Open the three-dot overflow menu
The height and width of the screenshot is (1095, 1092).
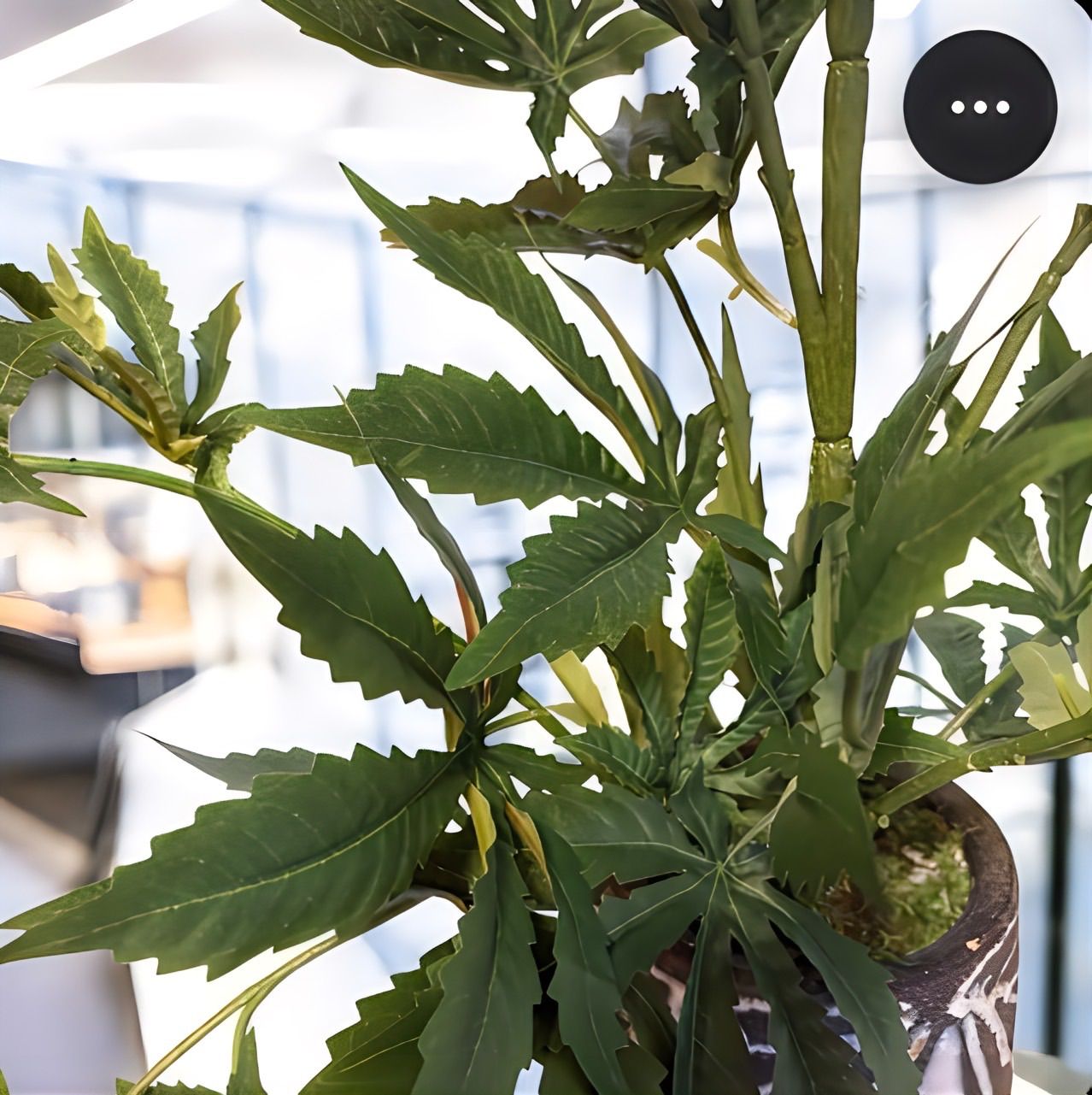[x=980, y=107]
